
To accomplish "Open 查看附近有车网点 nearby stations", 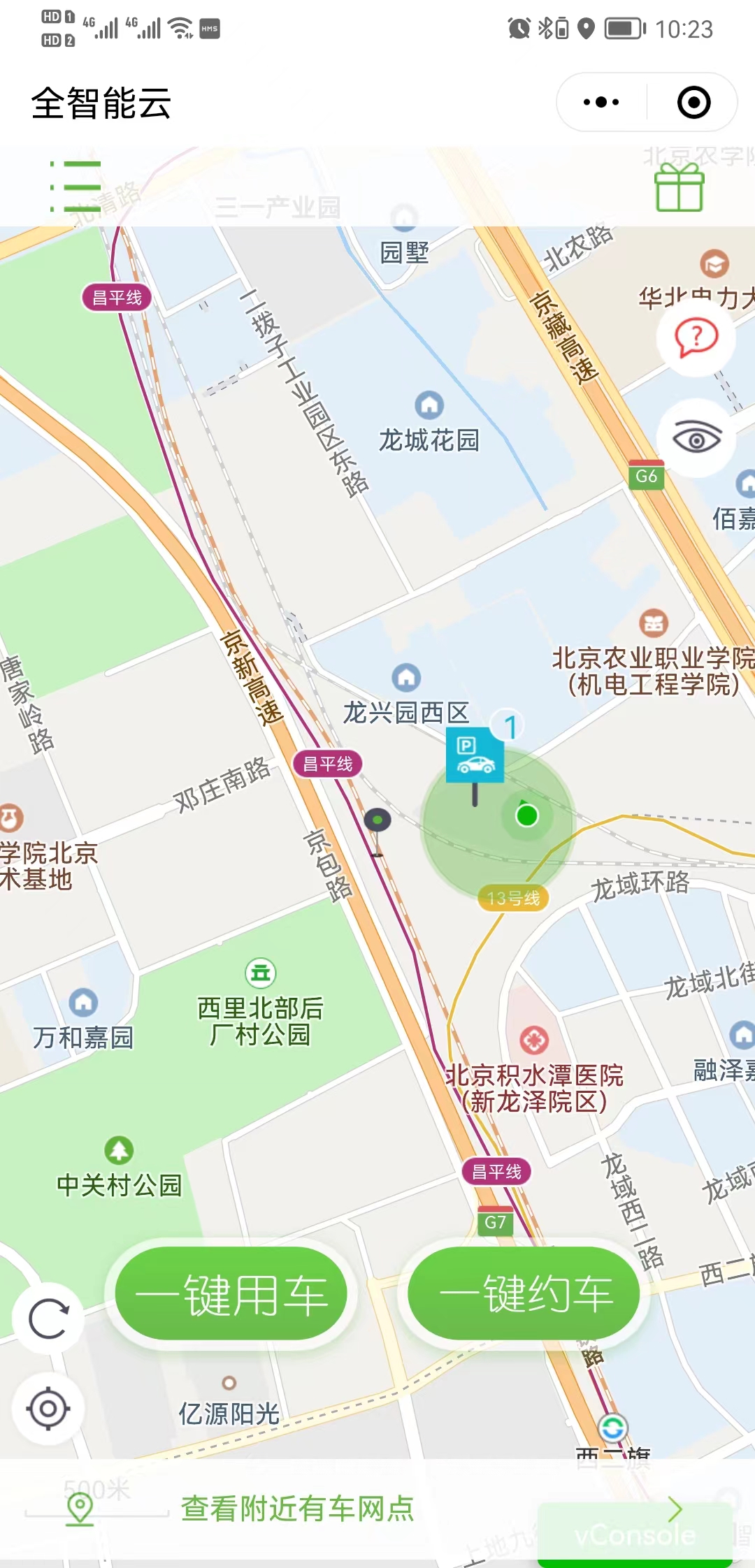I will [x=298, y=1509].
